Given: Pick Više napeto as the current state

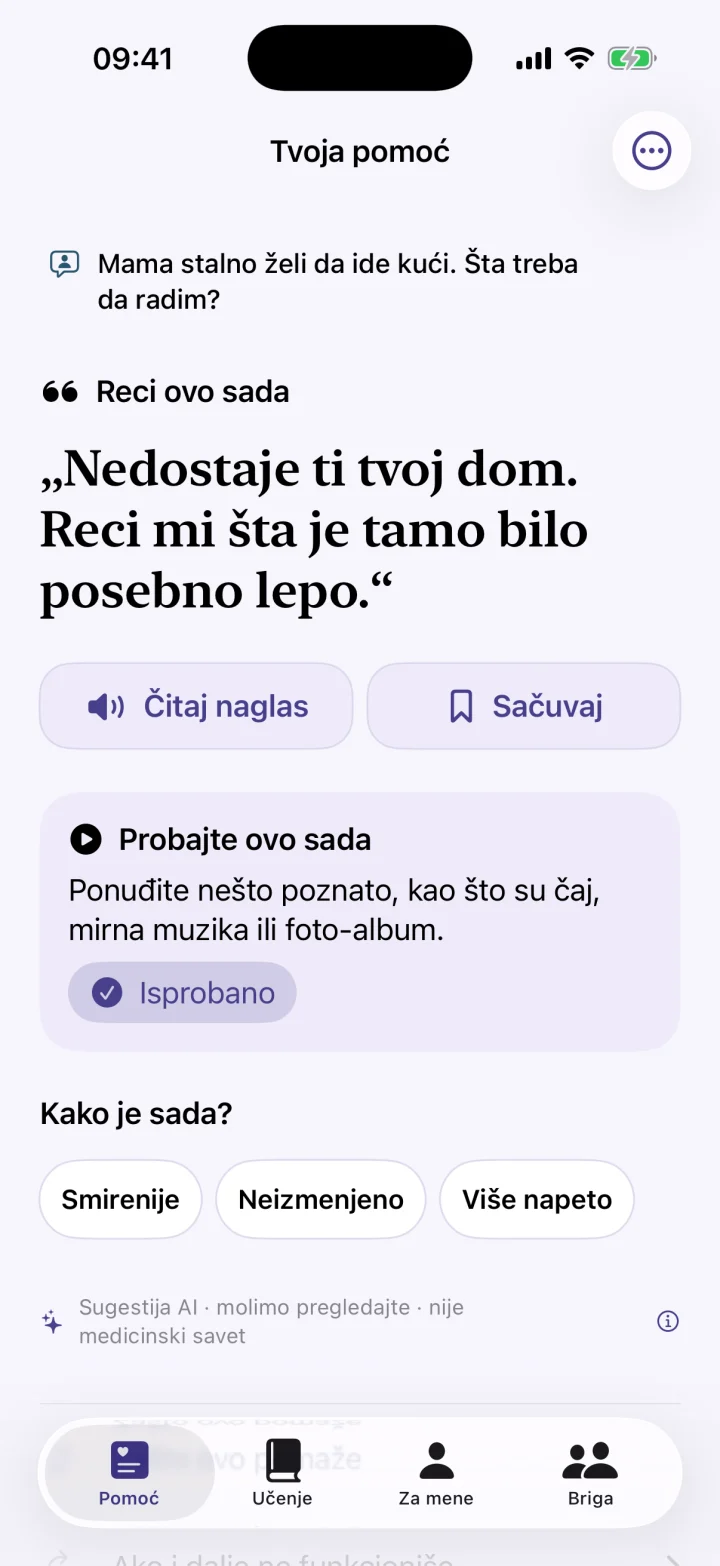Looking at the screenshot, I should pos(537,1199).
